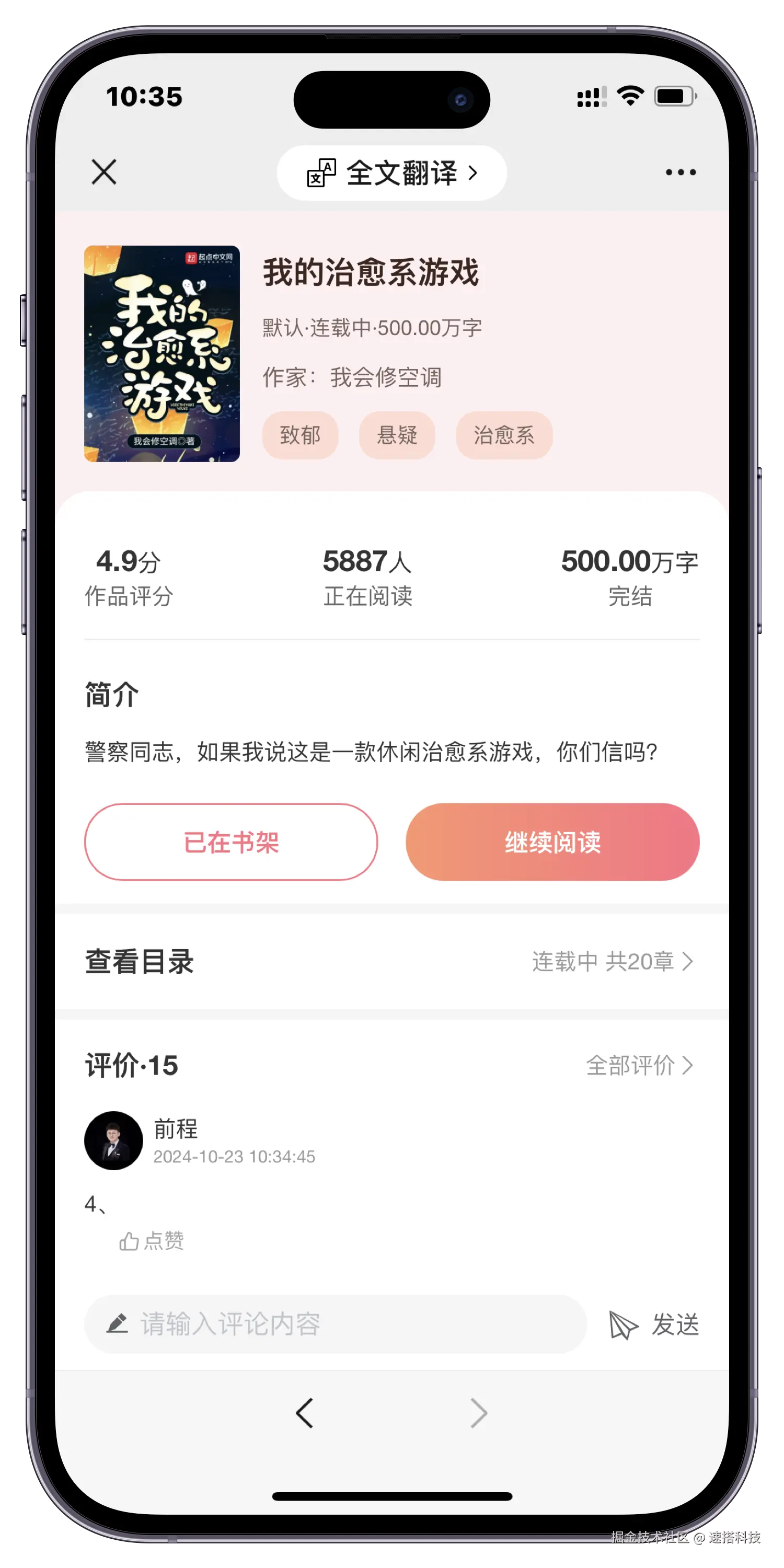Like 前程's review with 点赞
This screenshot has width=784, height=1568.
pos(152,1240)
